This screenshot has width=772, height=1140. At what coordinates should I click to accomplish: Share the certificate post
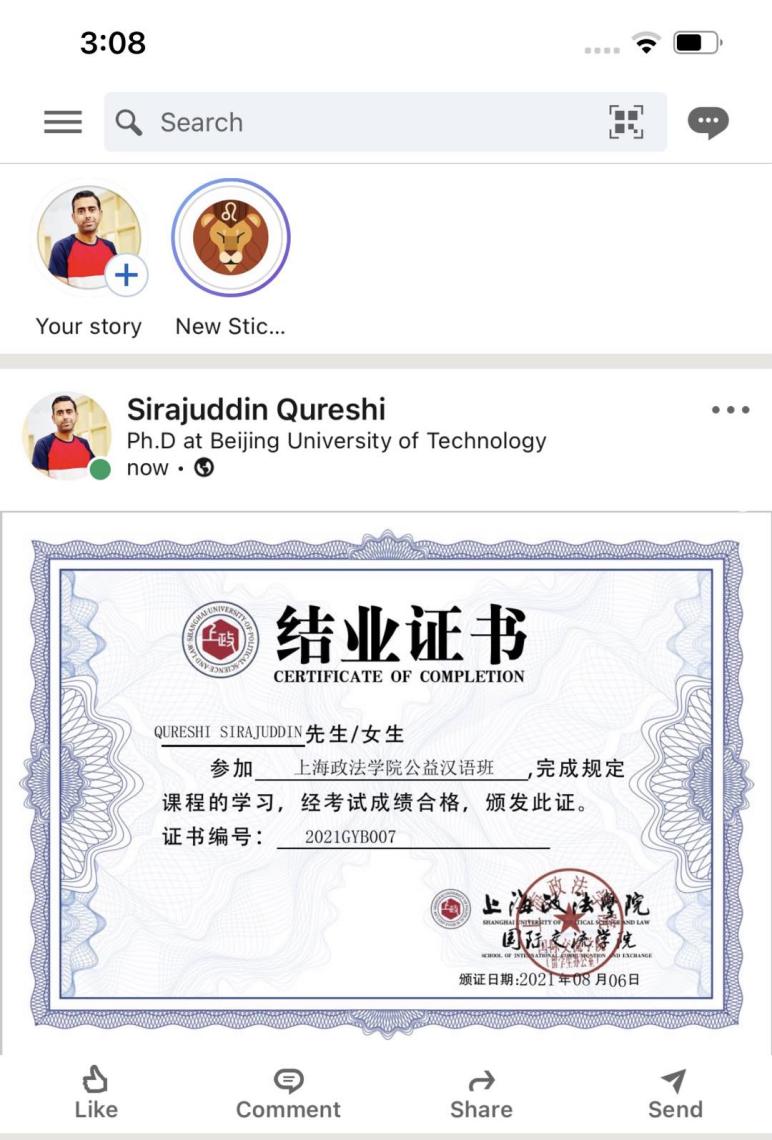coord(481,1092)
